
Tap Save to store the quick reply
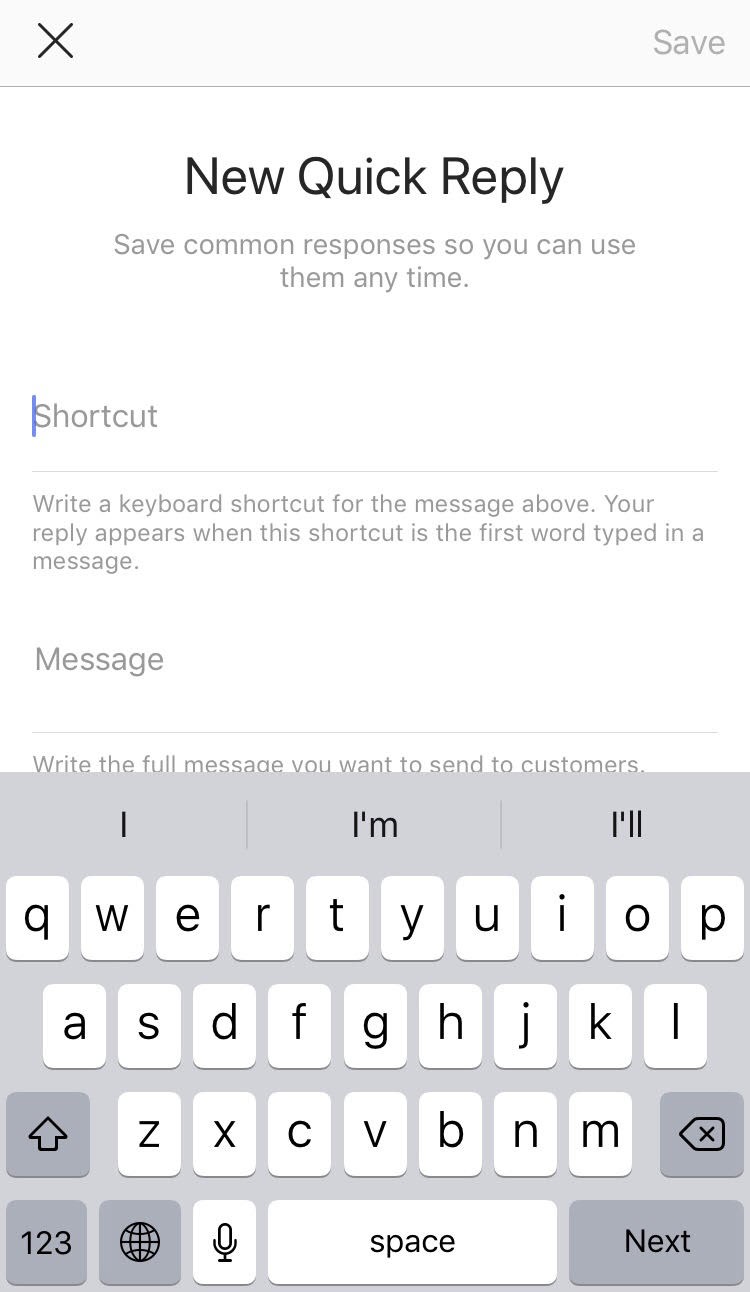(x=688, y=42)
